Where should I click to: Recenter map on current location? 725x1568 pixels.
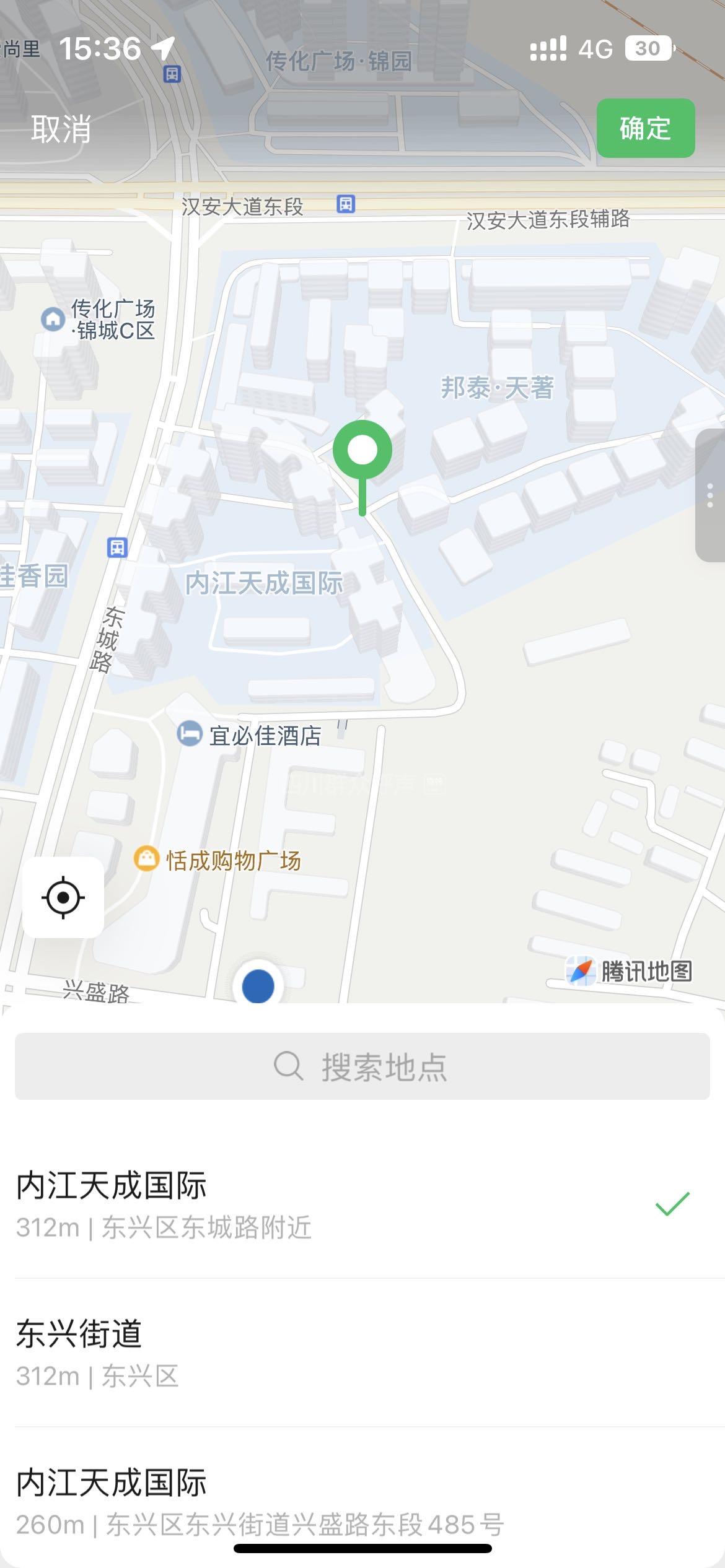[x=63, y=897]
